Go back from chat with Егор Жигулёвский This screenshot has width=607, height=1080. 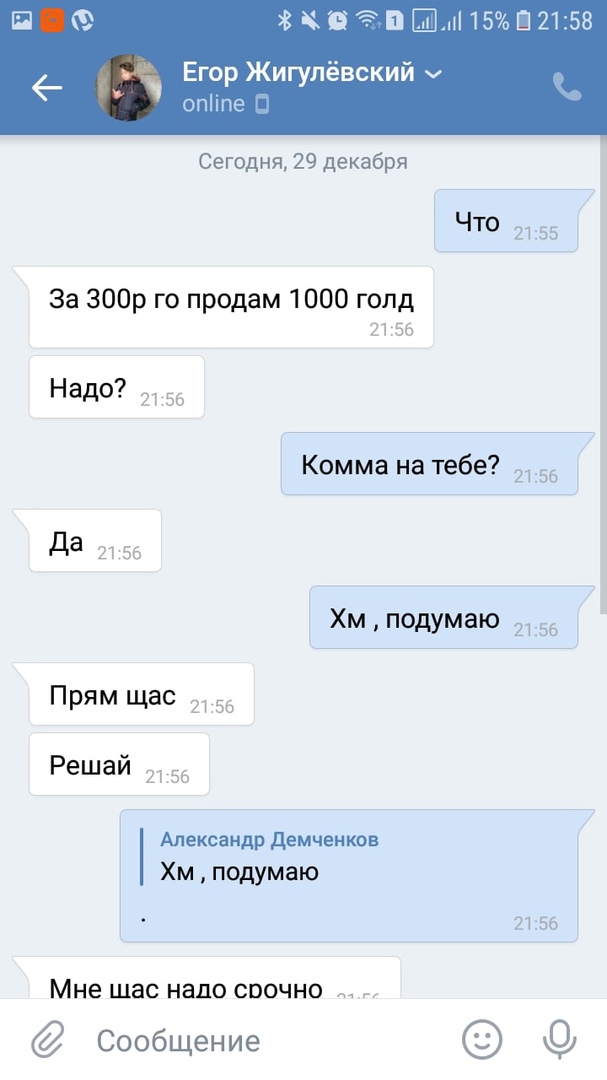(47, 88)
